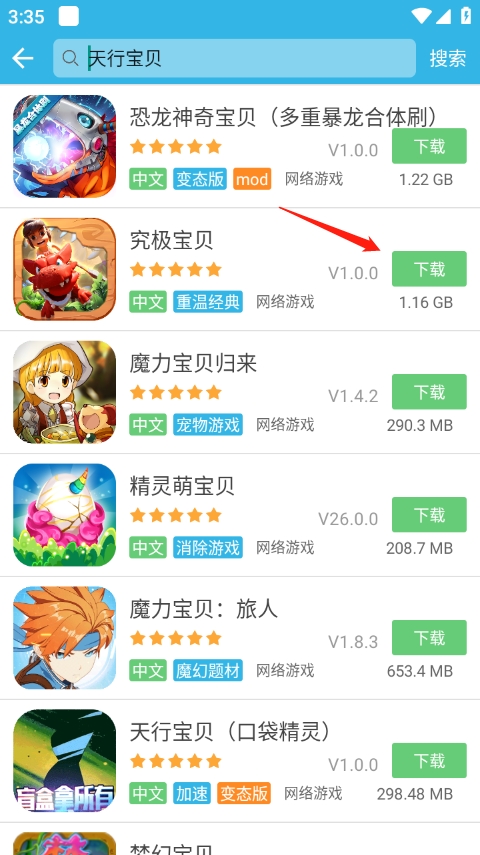Screen dimensions: 480x855
Task: Open the 魔力宝贝归来 game details
Action: point(240,392)
